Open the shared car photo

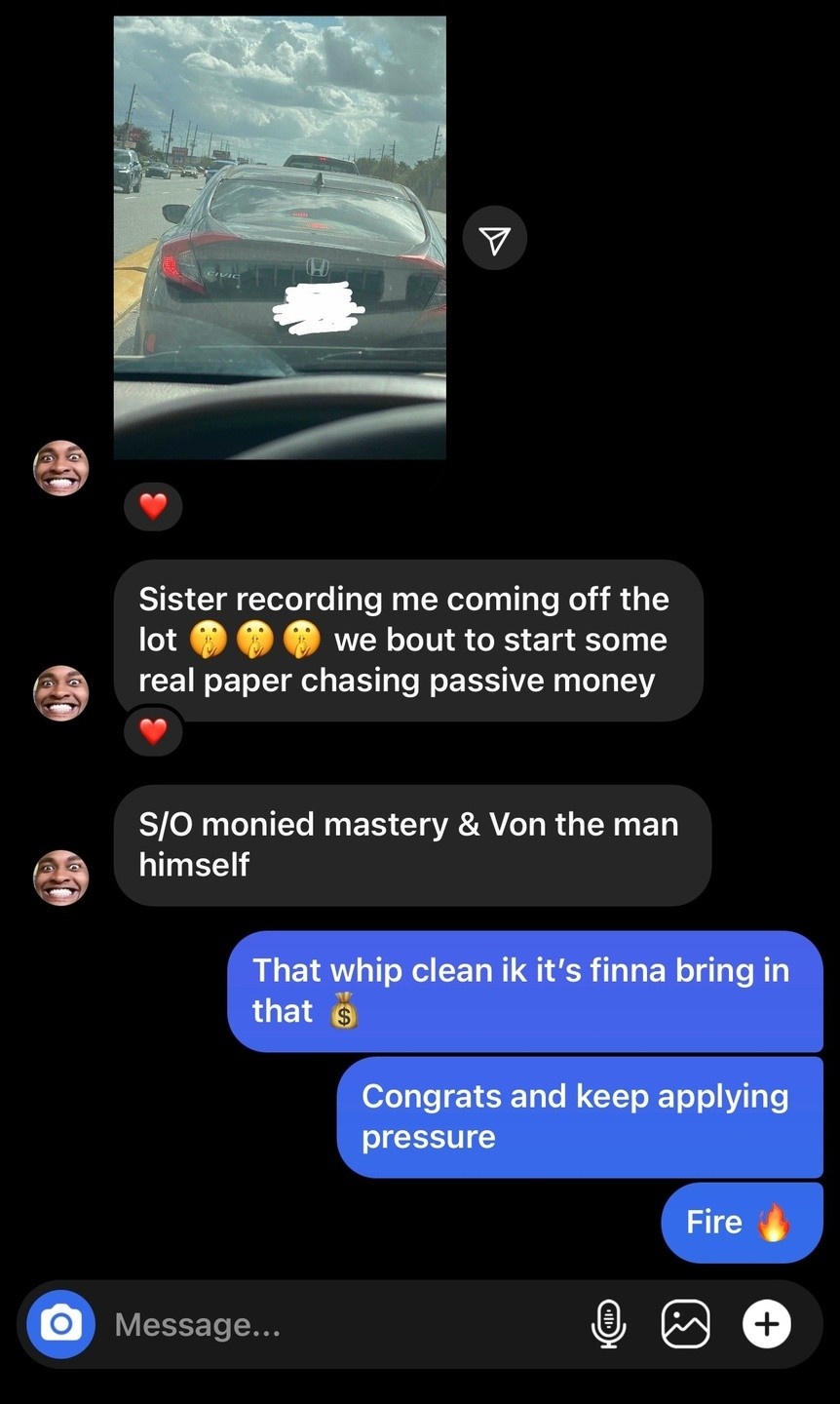[x=280, y=237]
